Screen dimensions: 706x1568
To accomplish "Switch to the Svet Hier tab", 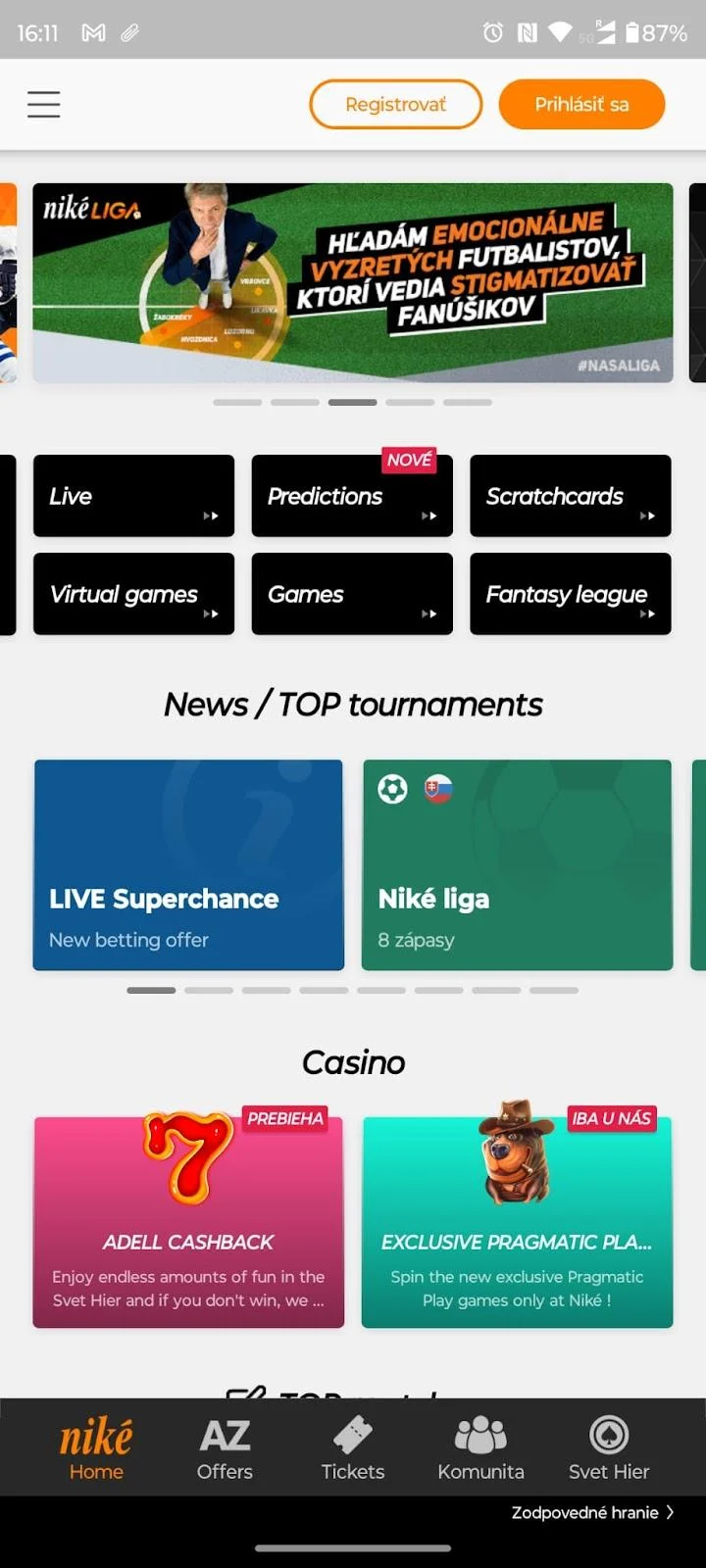I will [609, 1447].
